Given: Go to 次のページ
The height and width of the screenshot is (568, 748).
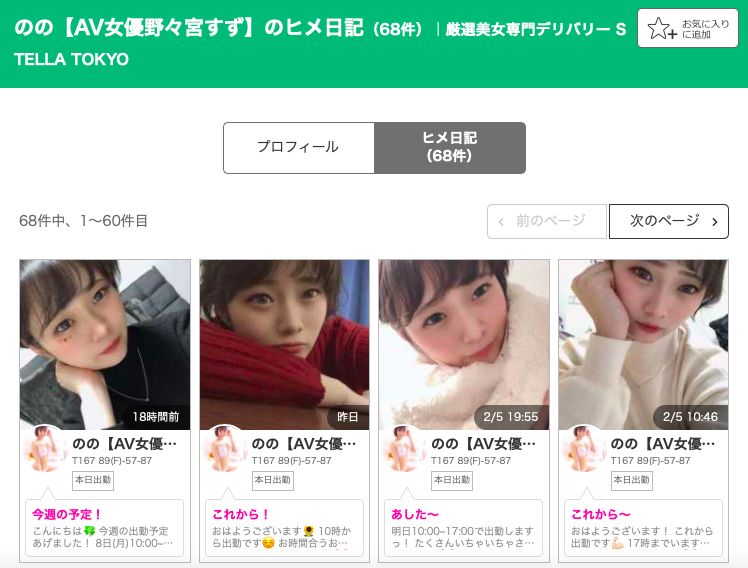Looking at the screenshot, I should pos(668,221).
